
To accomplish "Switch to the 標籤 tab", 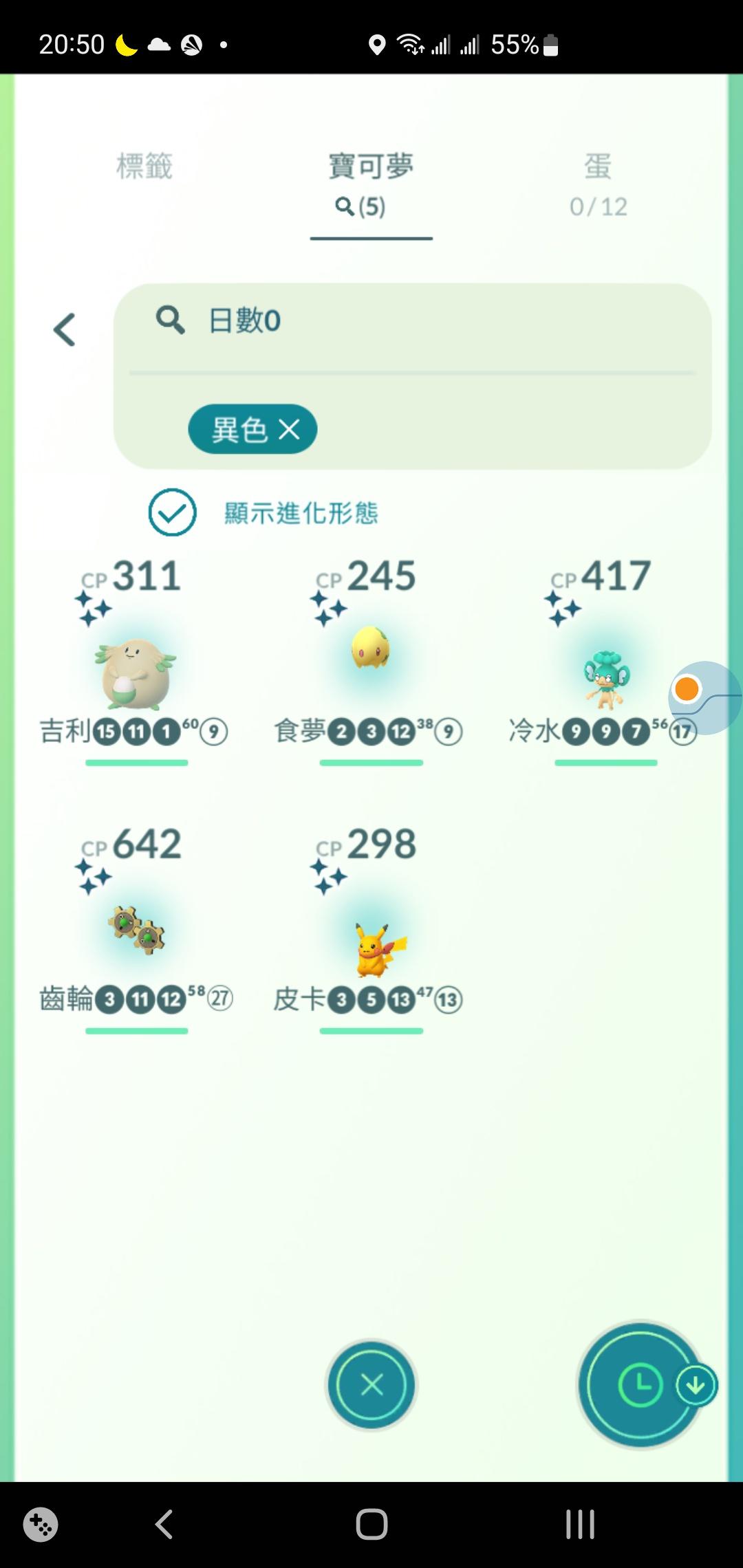I will 144,166.
